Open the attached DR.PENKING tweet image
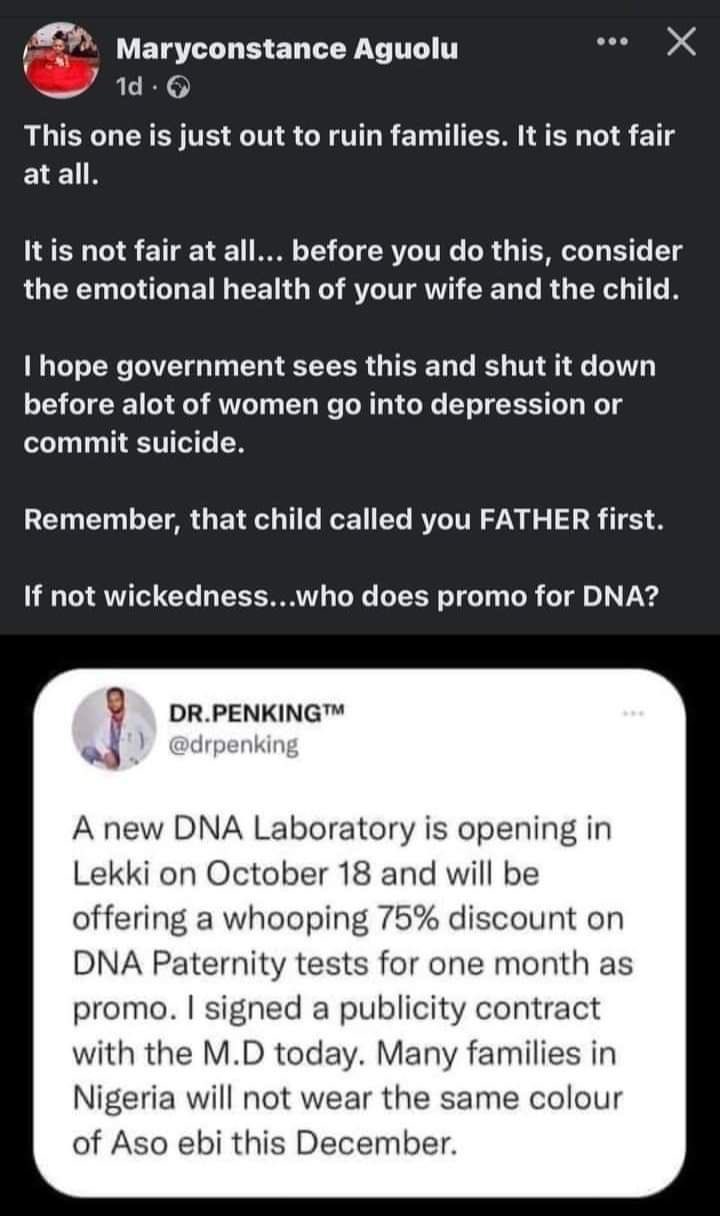The width and height of the screenshot is (720, 1216). [x=360, y=925]
